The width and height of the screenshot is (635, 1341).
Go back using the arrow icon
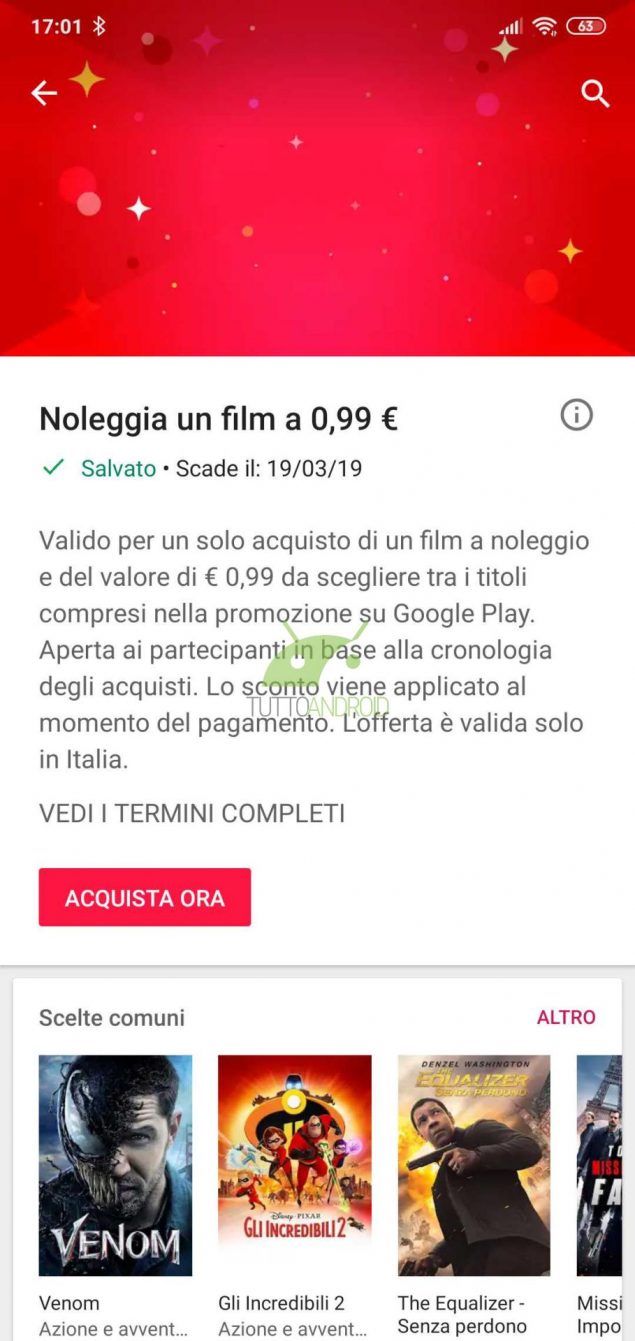point(44,93)
